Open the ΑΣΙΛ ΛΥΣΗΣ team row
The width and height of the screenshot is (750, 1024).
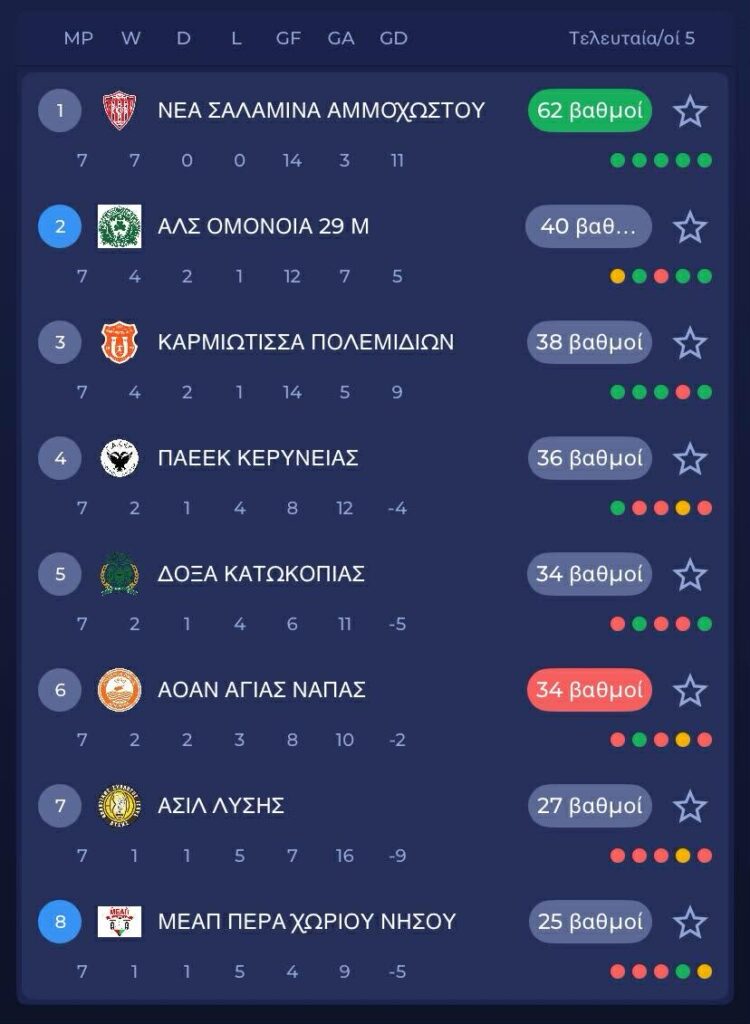click(x=221, y=806)
